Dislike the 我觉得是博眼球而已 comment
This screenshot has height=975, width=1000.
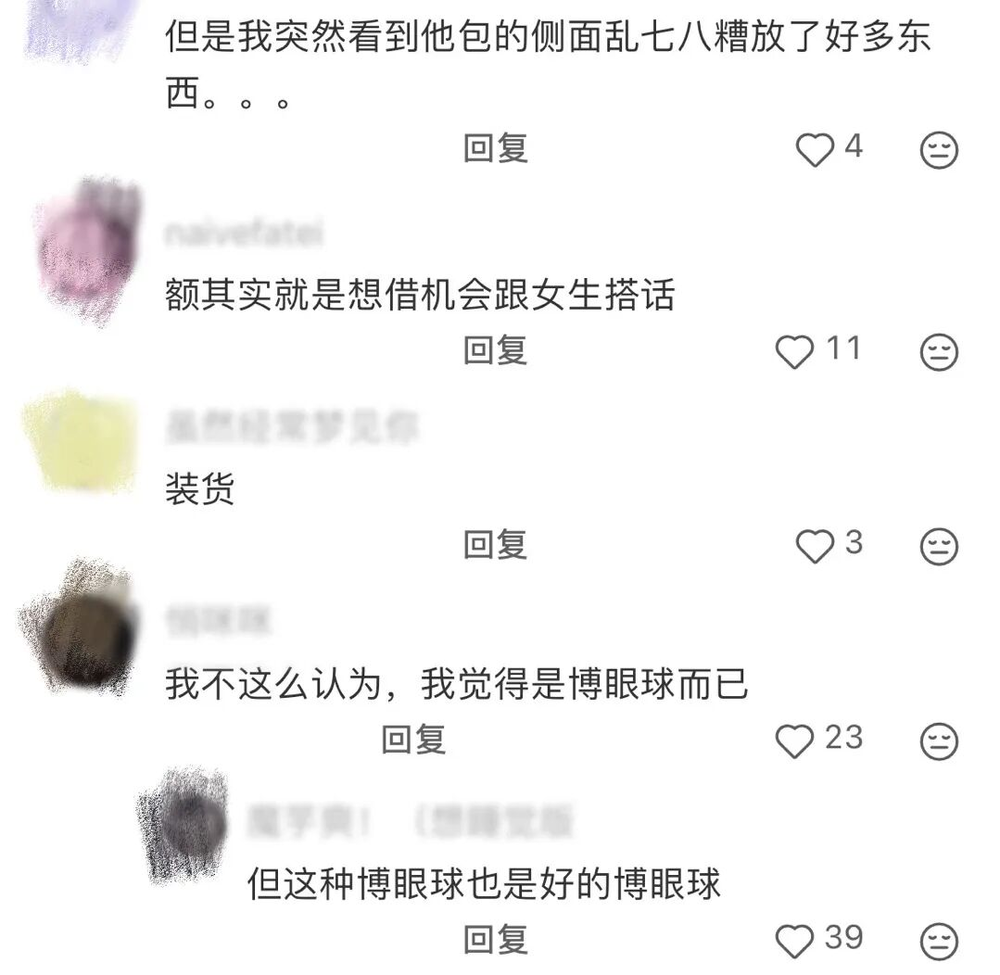coord(938,742)
